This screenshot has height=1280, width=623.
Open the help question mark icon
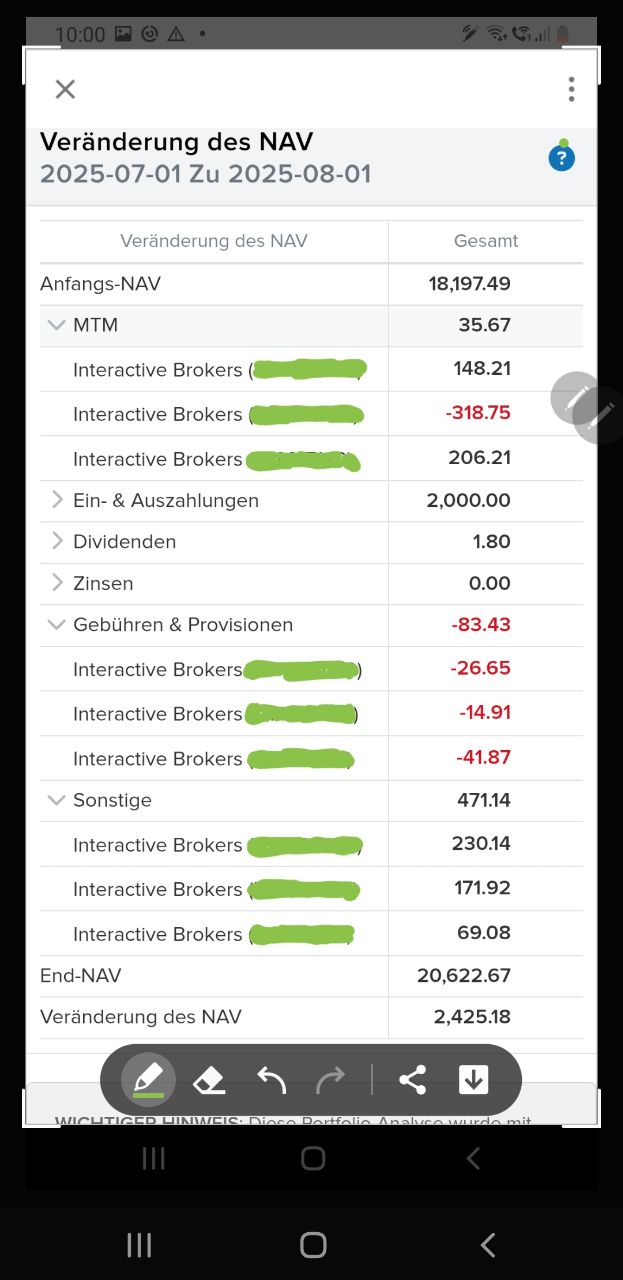pyautogui.click(x=562, y=158)
